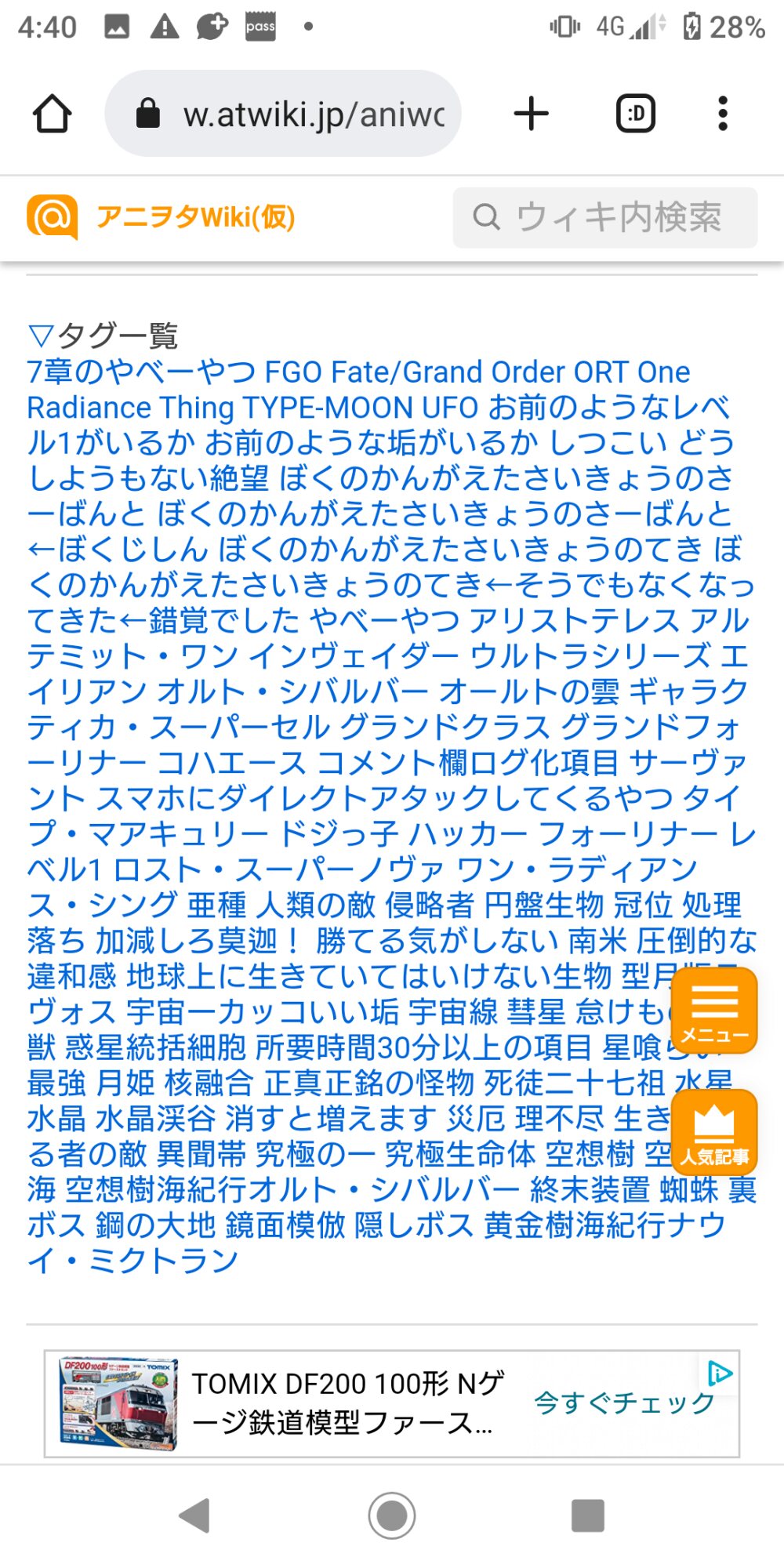The image size is (784, 1568).
Task: Open the グランドクラス tag link
Action: tap(445, 728)
